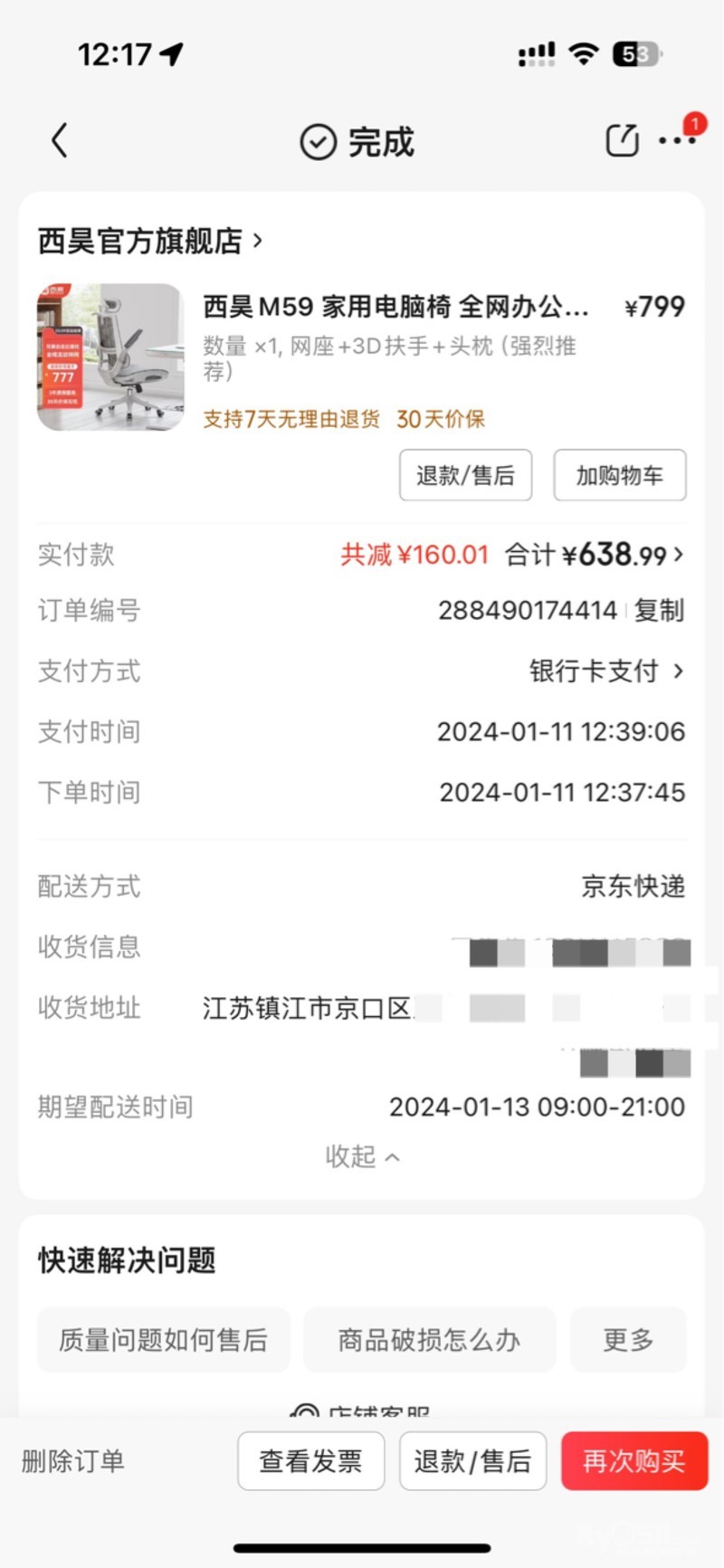Share this order via the share icon
Viewport: 724px width, 1568px height.
point(622,140)
